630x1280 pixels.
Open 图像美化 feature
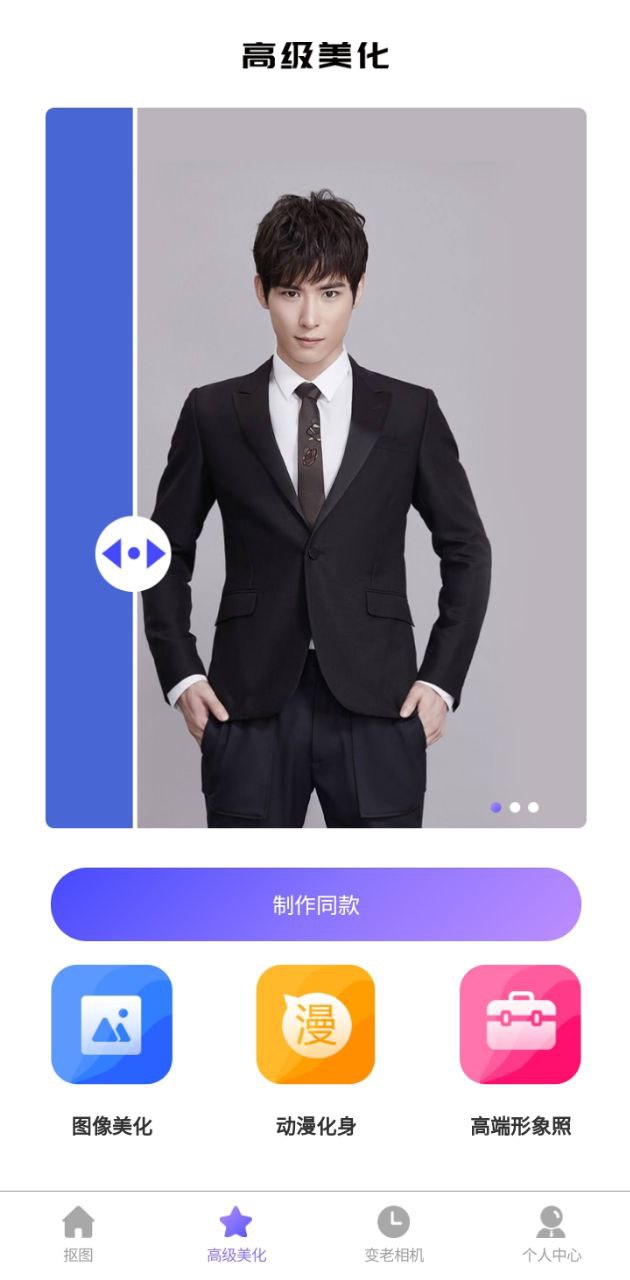(x=112, y=1024)
